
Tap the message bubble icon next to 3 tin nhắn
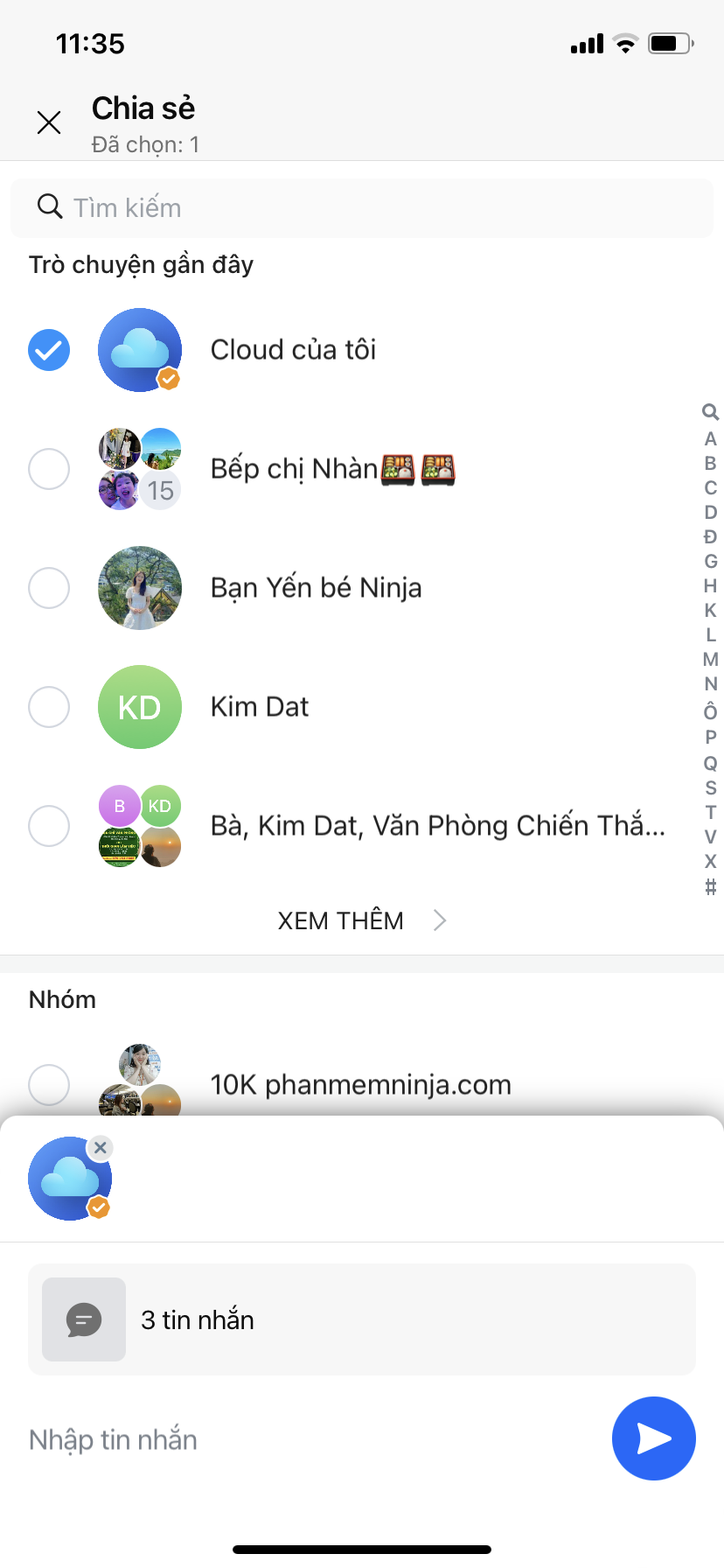click(x=83, y=1319)
